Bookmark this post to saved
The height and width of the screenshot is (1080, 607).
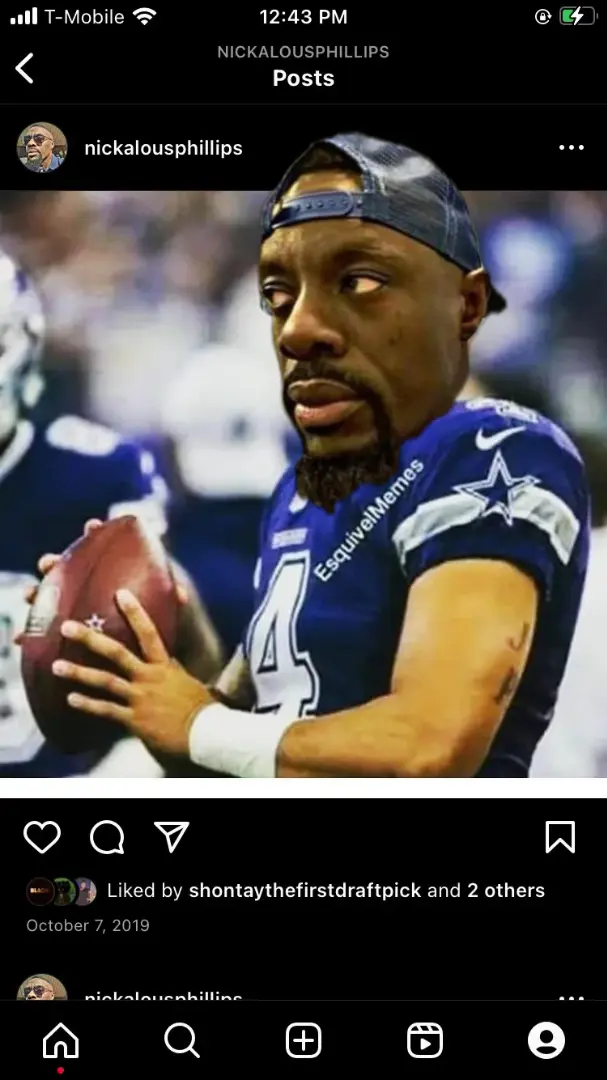pyautogui.click(x=560, y=837)
